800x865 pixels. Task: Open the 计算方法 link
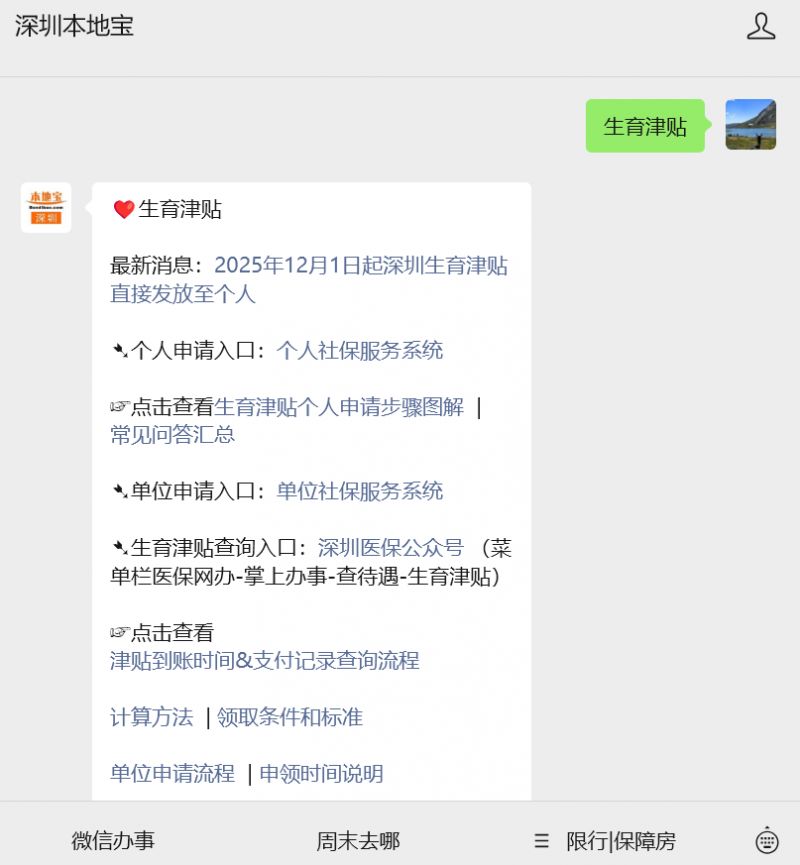pos(151,717)
